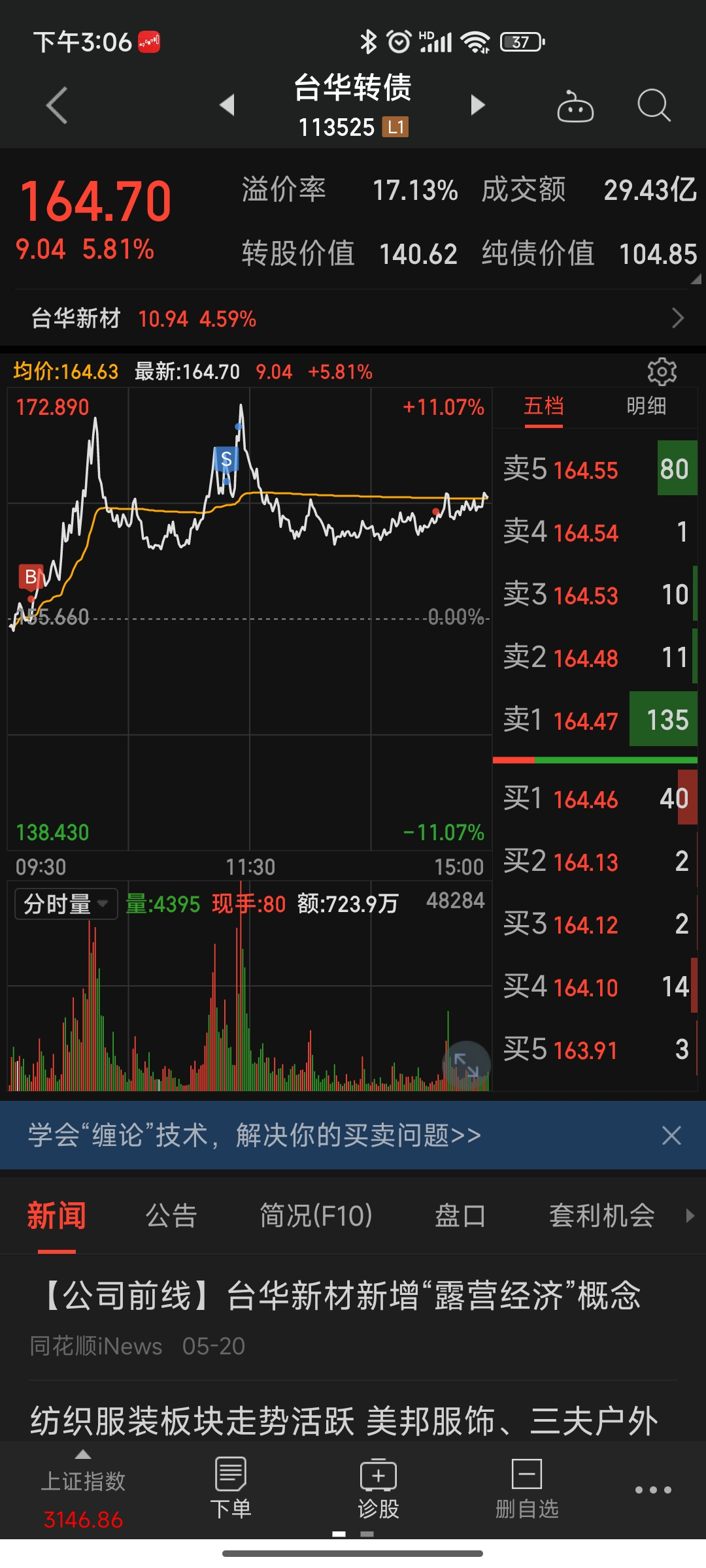This screenshot has width=706, height=1568.
Task: Switch to the 盘口 tab
Action: point(460,1216)
